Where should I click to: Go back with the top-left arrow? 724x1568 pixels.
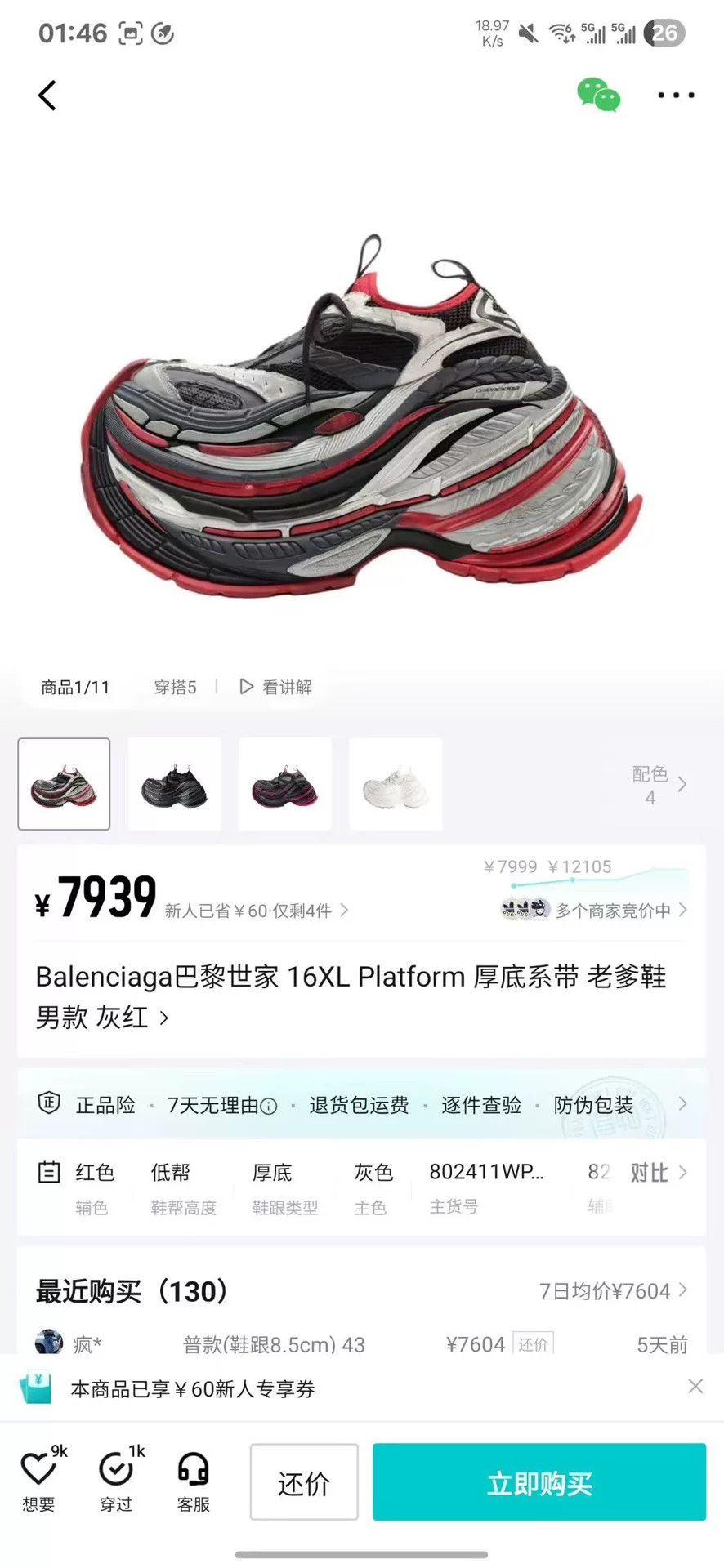(x=47, y=96)
